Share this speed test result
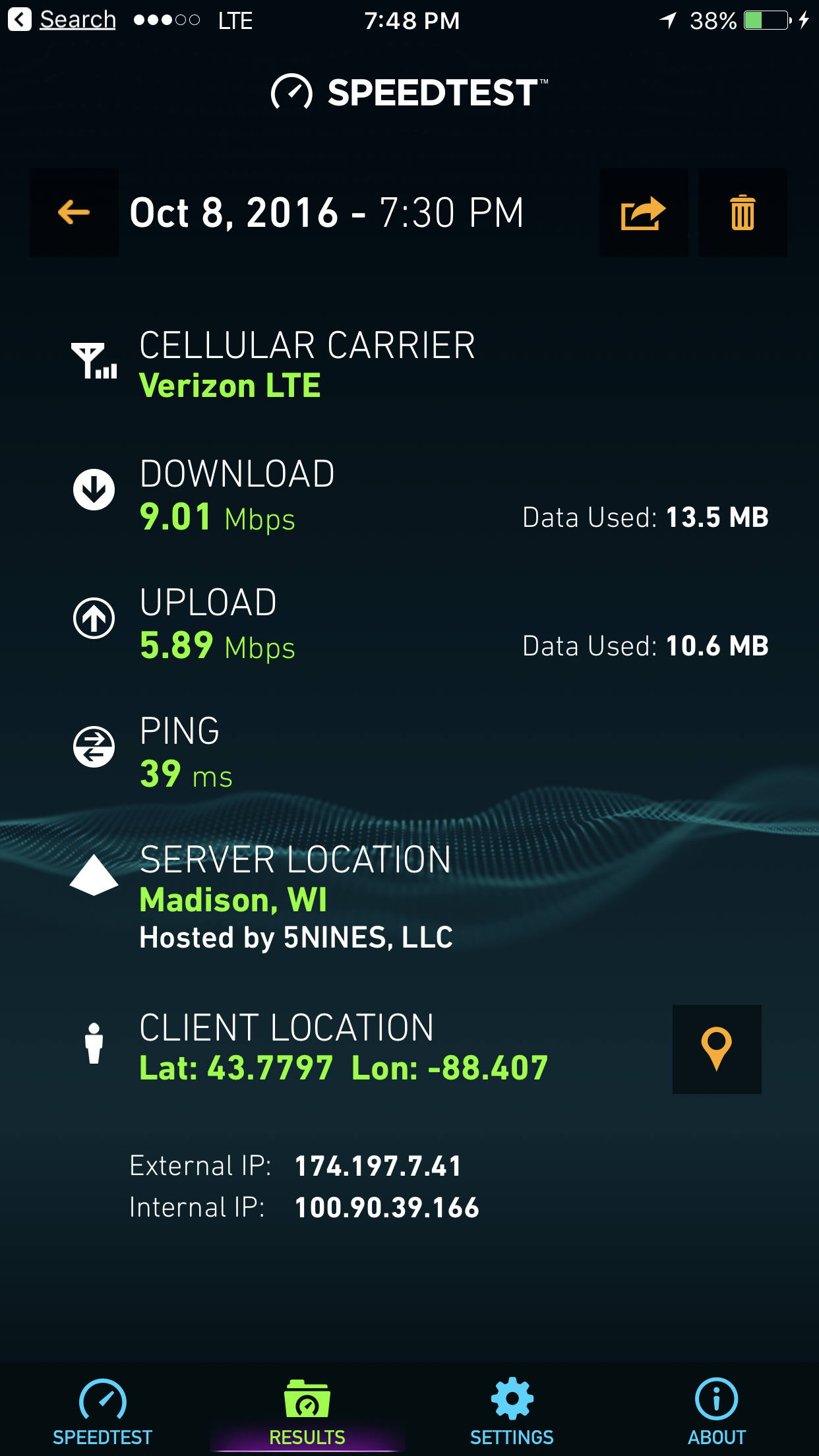Image resolution: width=819 pixels, height=1456 pixels. click(x=644, y=212)
